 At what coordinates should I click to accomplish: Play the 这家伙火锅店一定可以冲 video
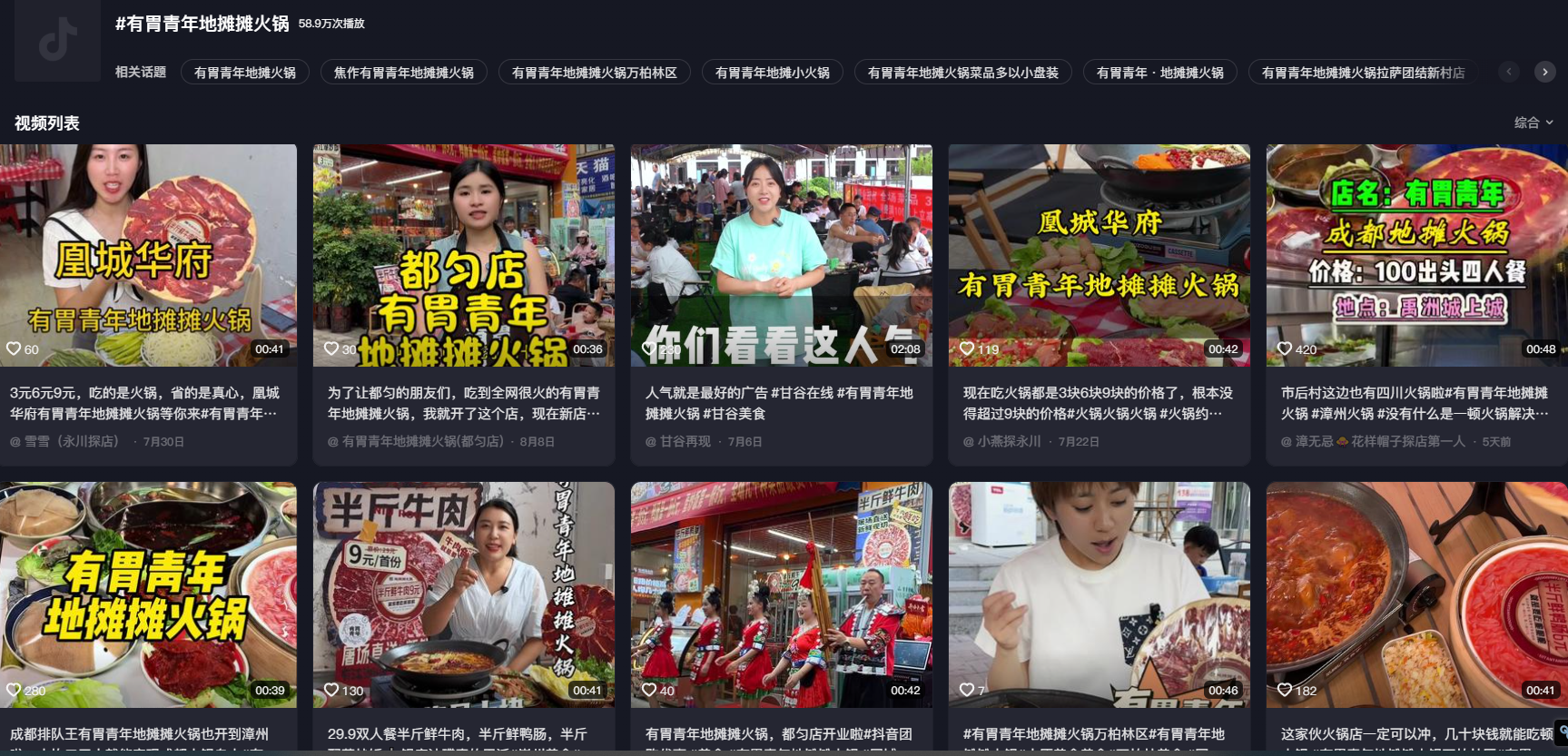tap(1416, 594)
